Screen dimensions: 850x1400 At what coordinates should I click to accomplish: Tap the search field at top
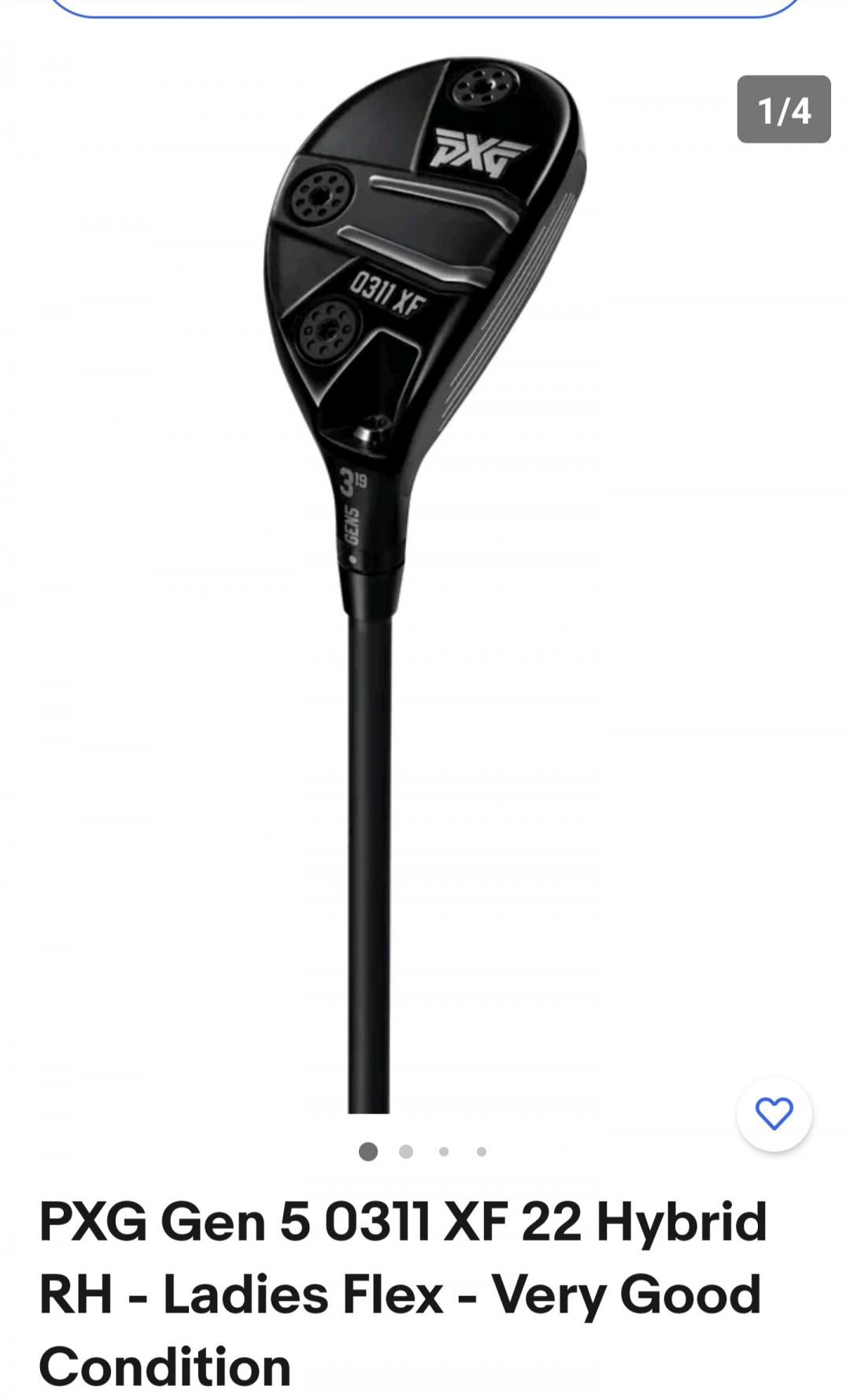tap(425, 6)
